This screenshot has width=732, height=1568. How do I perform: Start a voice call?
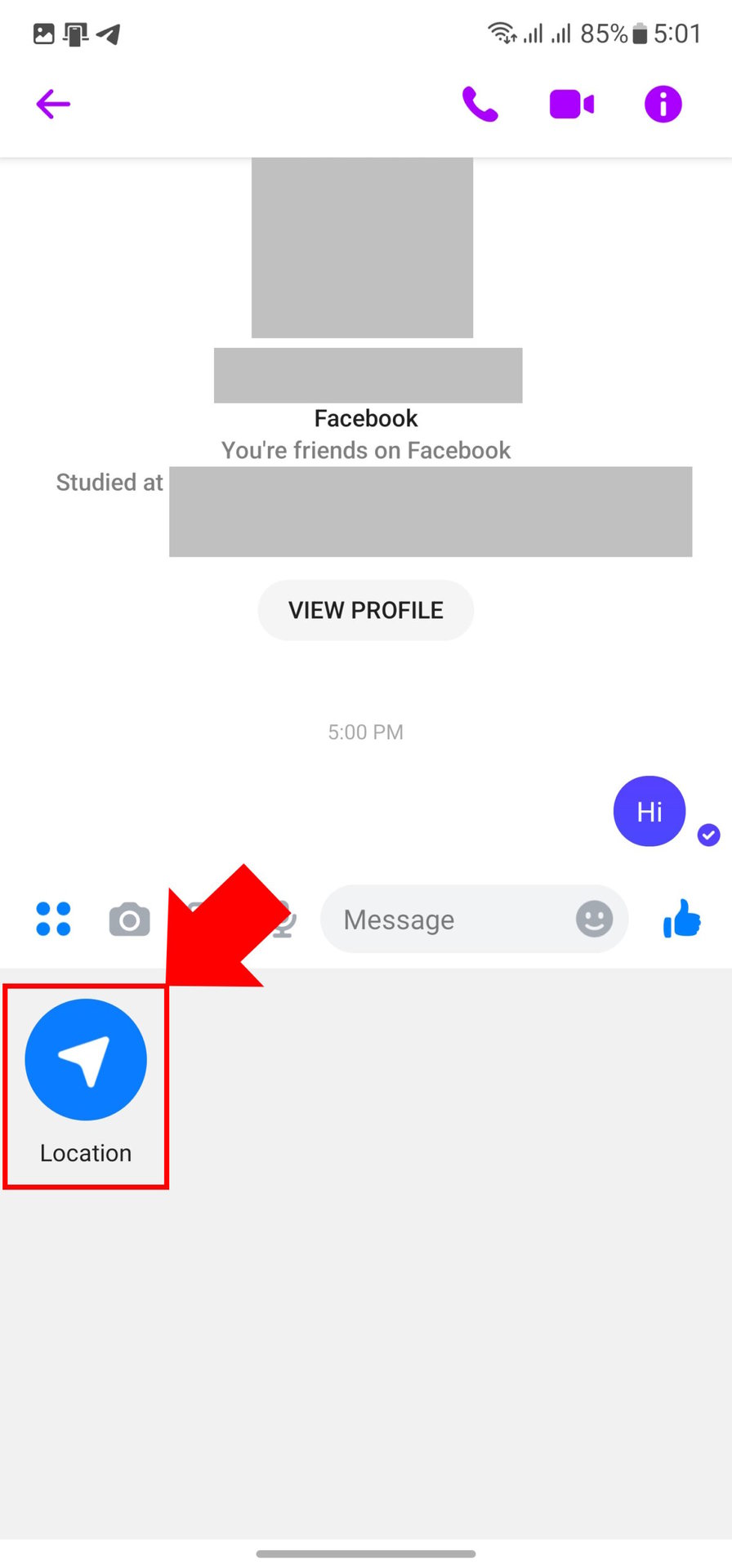[x=480, y=104]
